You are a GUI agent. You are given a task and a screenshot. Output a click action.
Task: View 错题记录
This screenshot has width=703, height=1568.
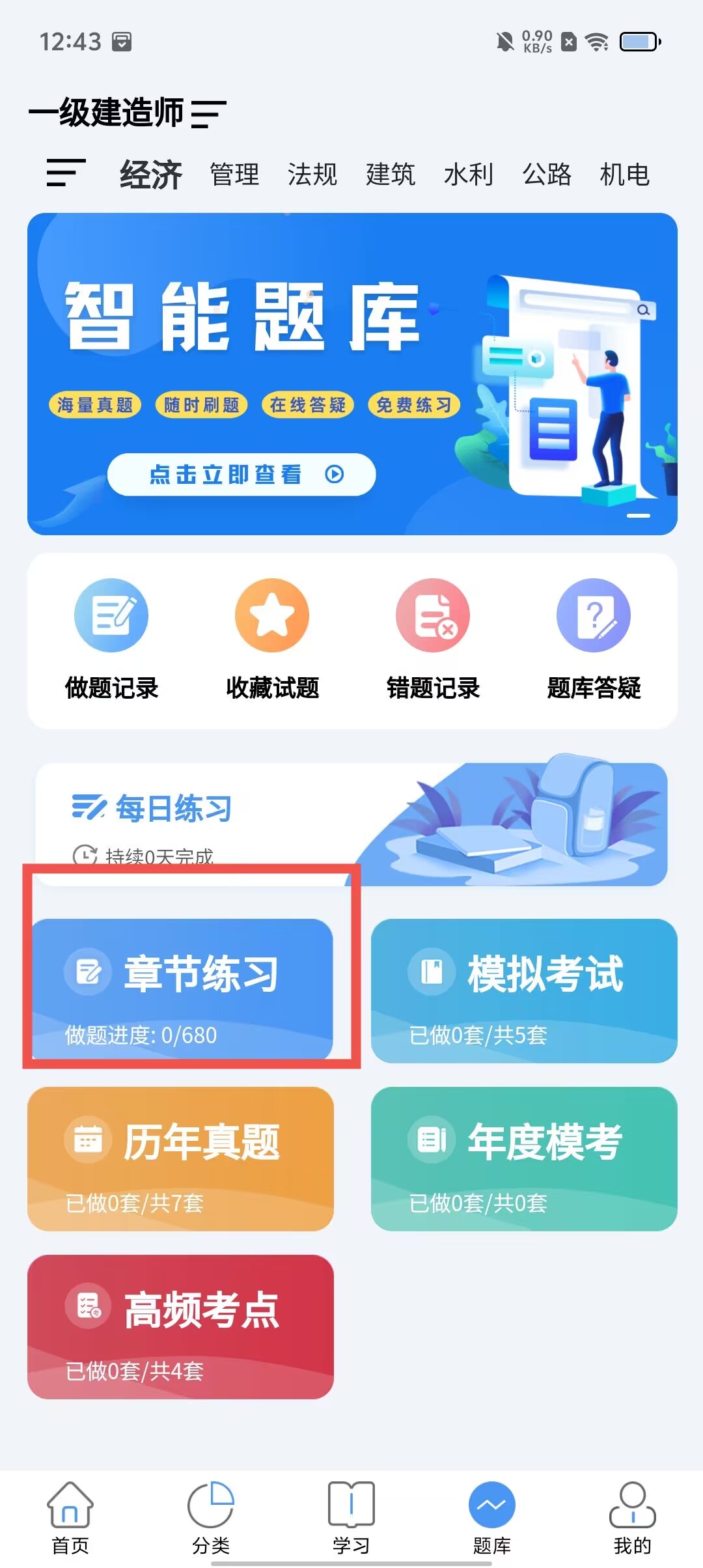click(433, 638)
